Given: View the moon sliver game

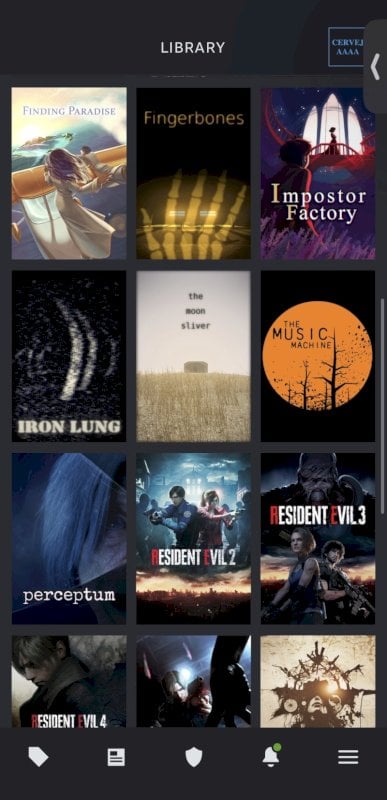Looking at the screenshot, I should coord(193,356).
